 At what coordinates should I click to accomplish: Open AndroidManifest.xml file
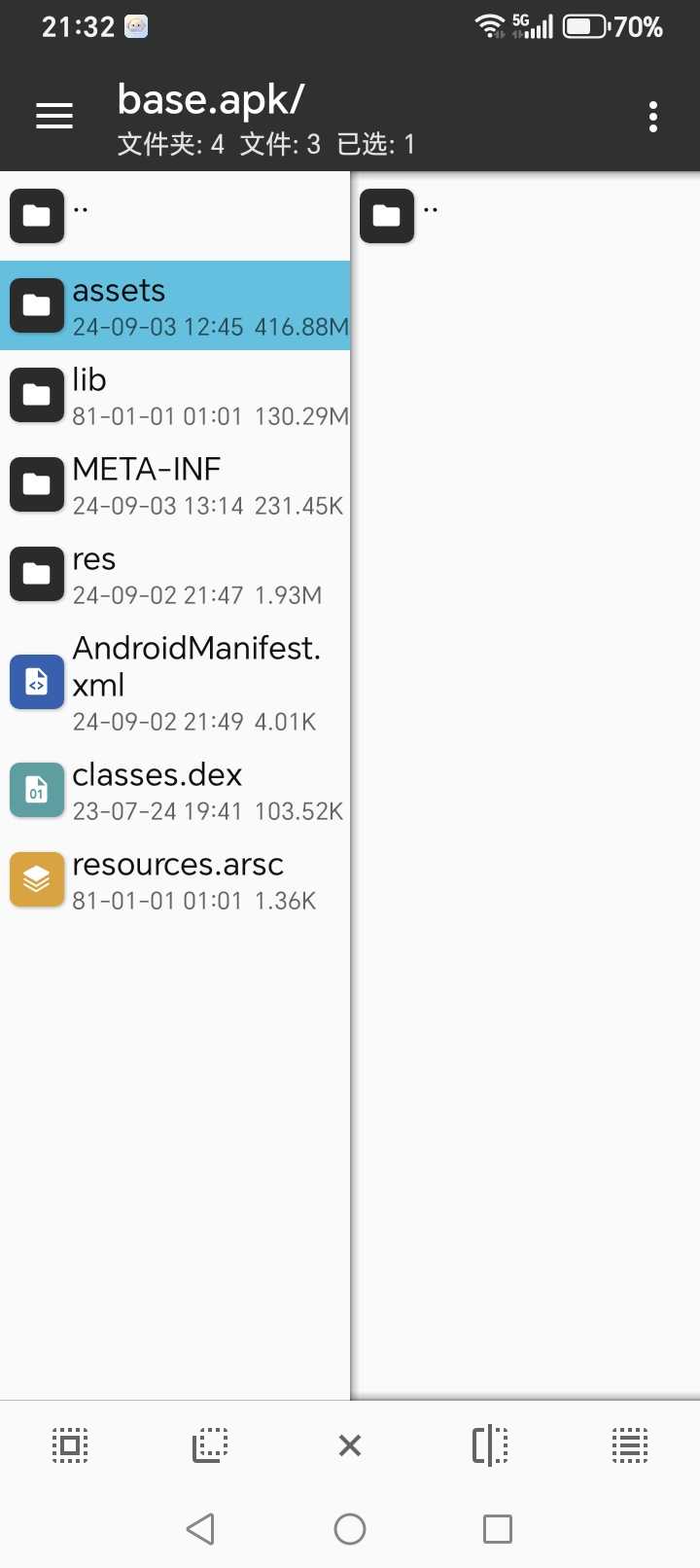point(175,682)
